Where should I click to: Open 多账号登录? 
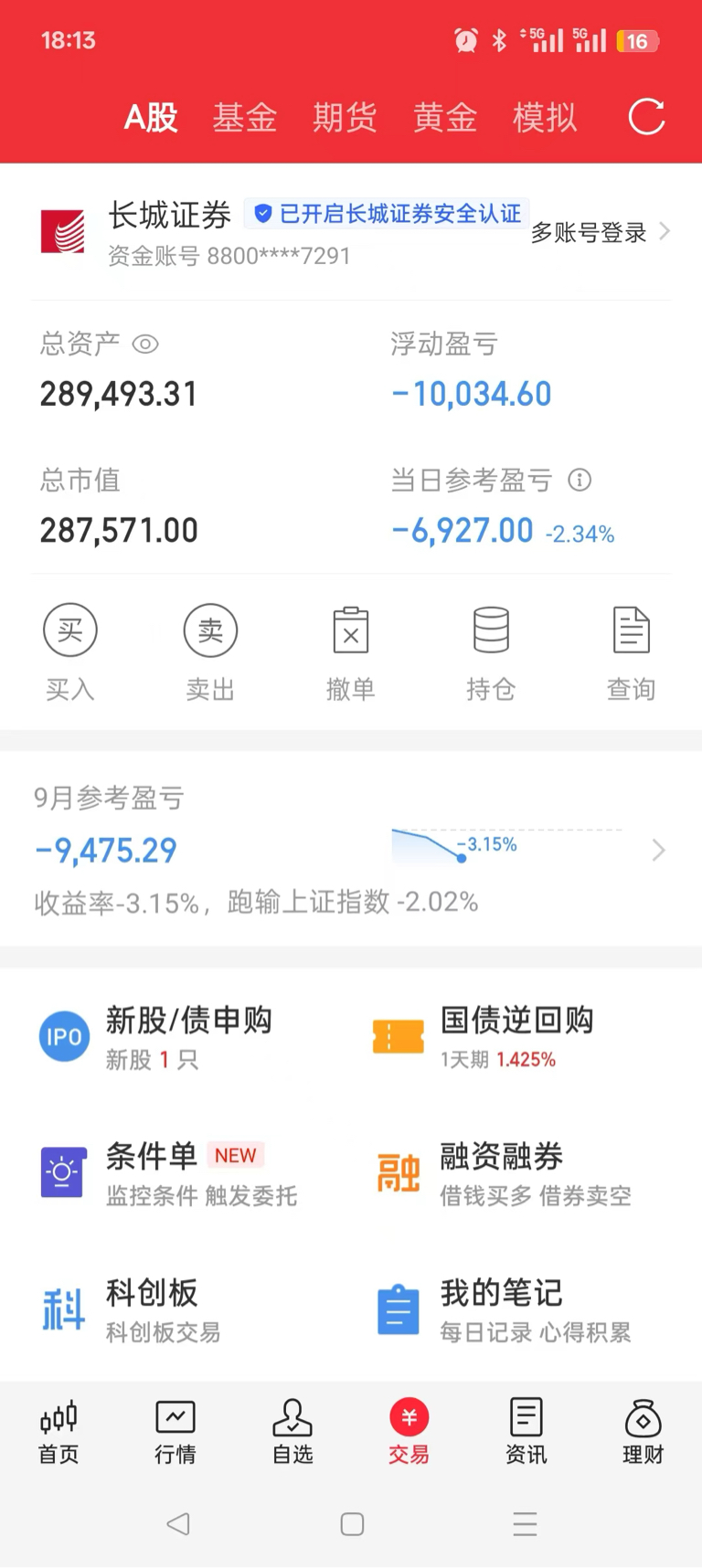point(601,232)
